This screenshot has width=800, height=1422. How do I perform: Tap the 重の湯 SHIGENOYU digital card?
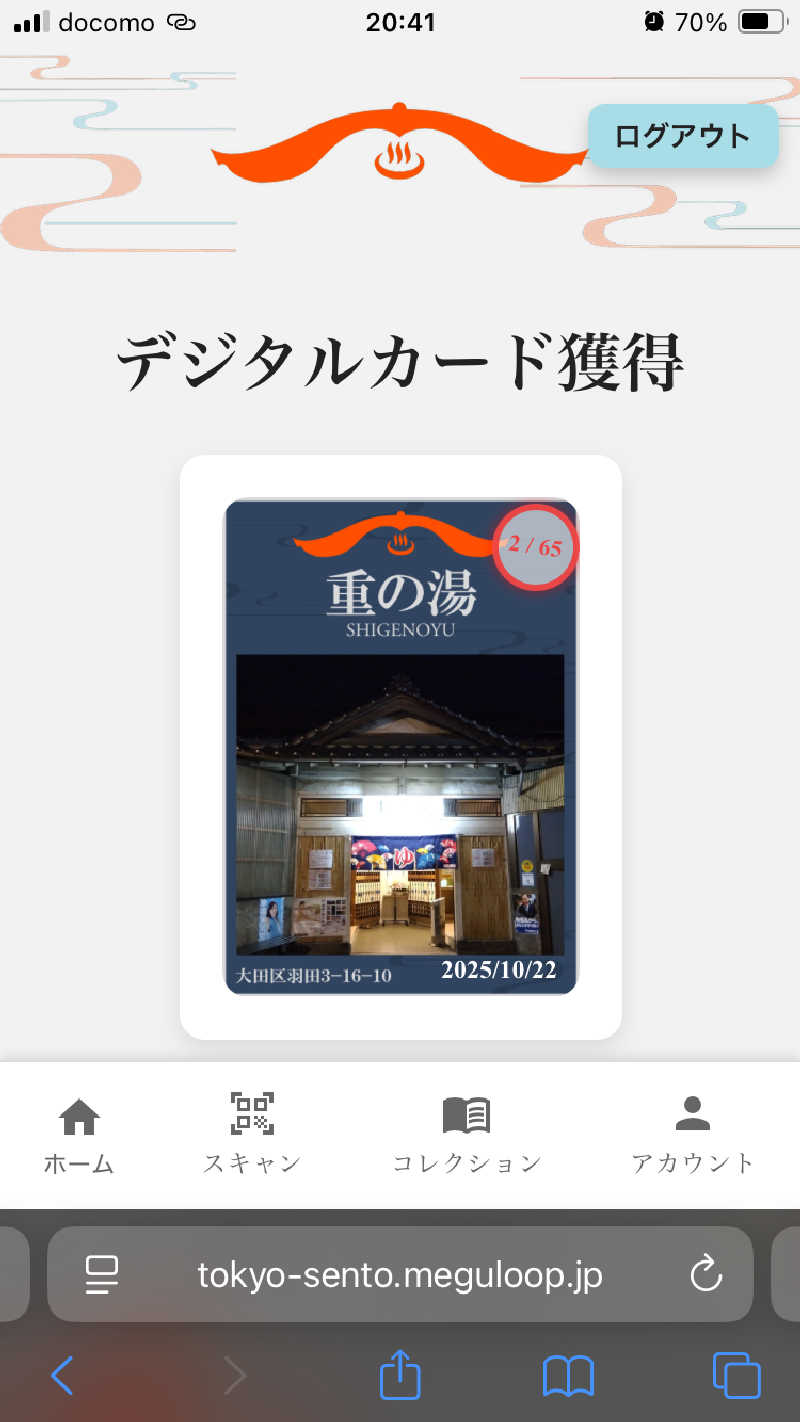[x=400, y=744]
